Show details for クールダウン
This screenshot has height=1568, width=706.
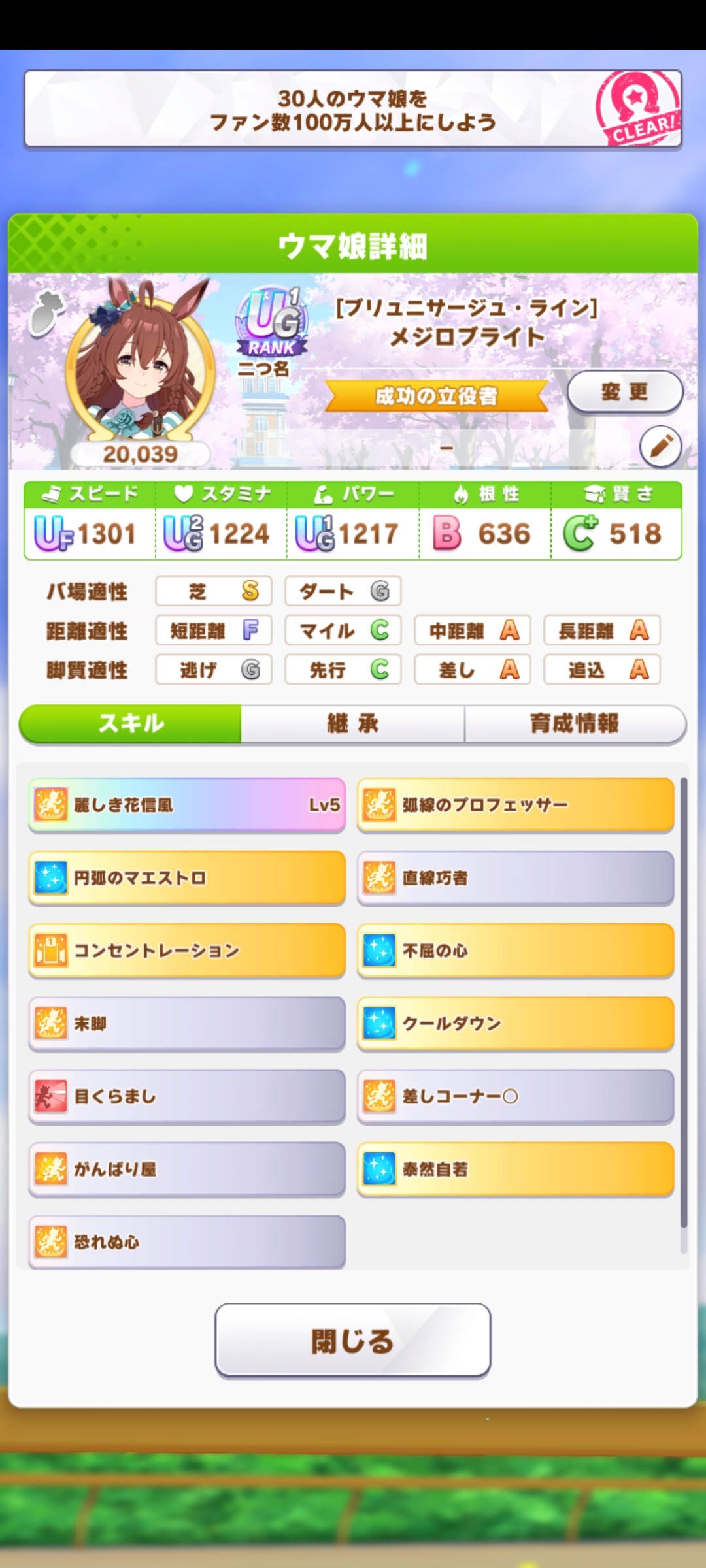tap(515, 1024)
